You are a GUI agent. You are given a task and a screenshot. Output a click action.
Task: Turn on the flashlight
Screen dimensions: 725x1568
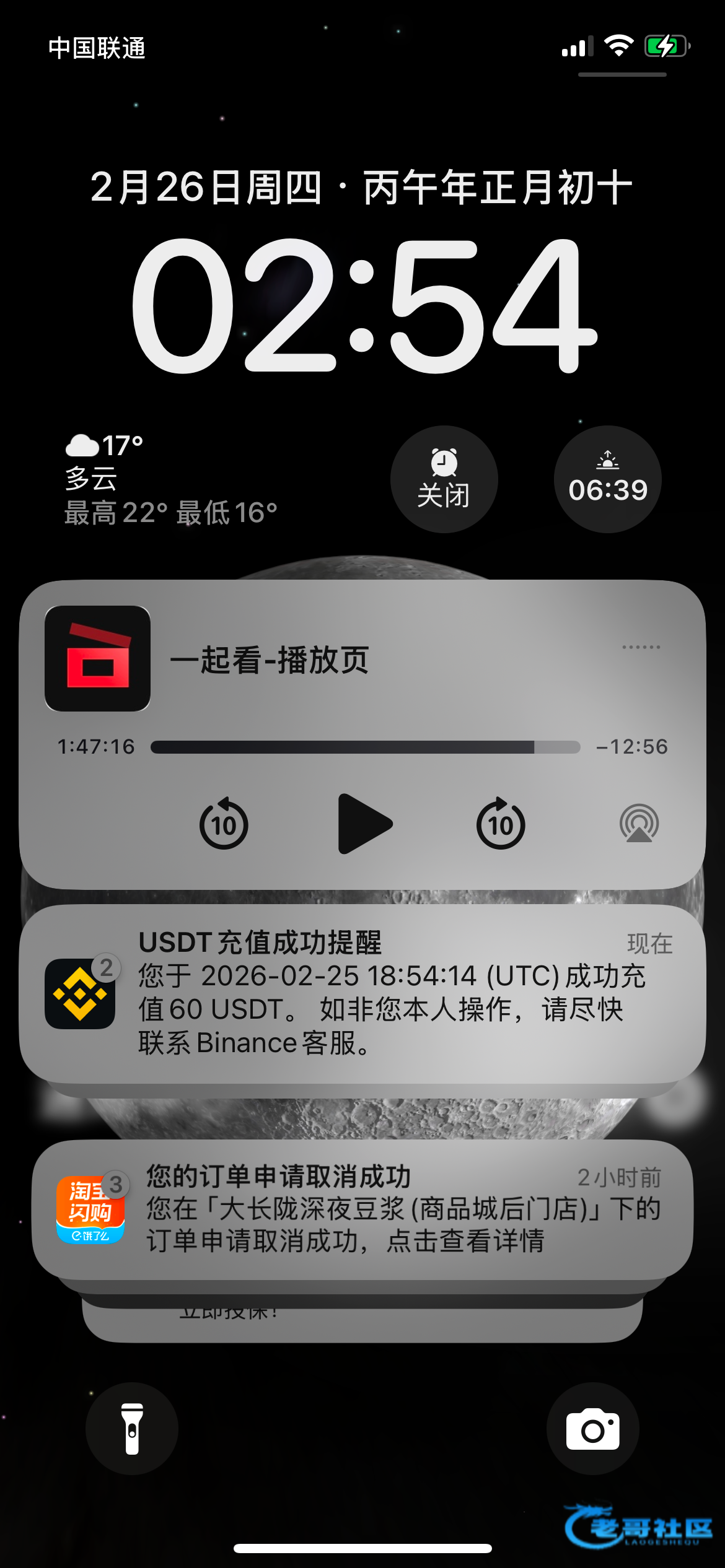(x=132, y=1429)
